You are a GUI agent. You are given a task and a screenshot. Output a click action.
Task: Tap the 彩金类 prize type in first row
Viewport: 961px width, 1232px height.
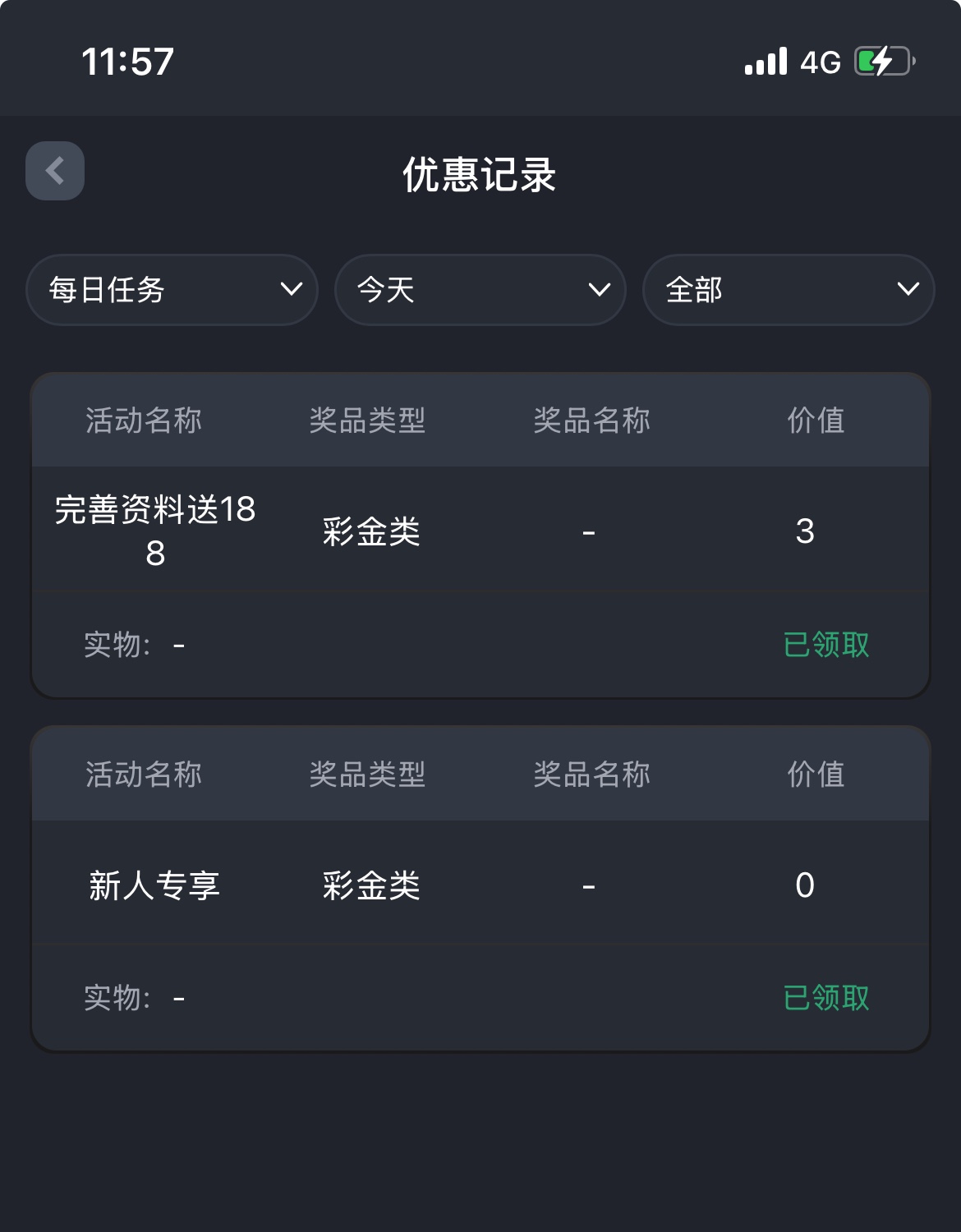370,531
